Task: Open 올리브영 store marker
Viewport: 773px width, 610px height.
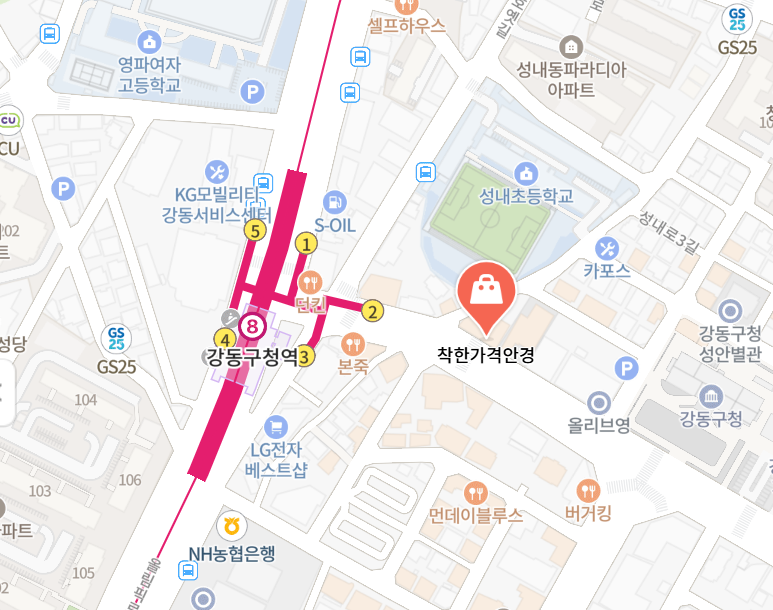Action: pos(600,403)
